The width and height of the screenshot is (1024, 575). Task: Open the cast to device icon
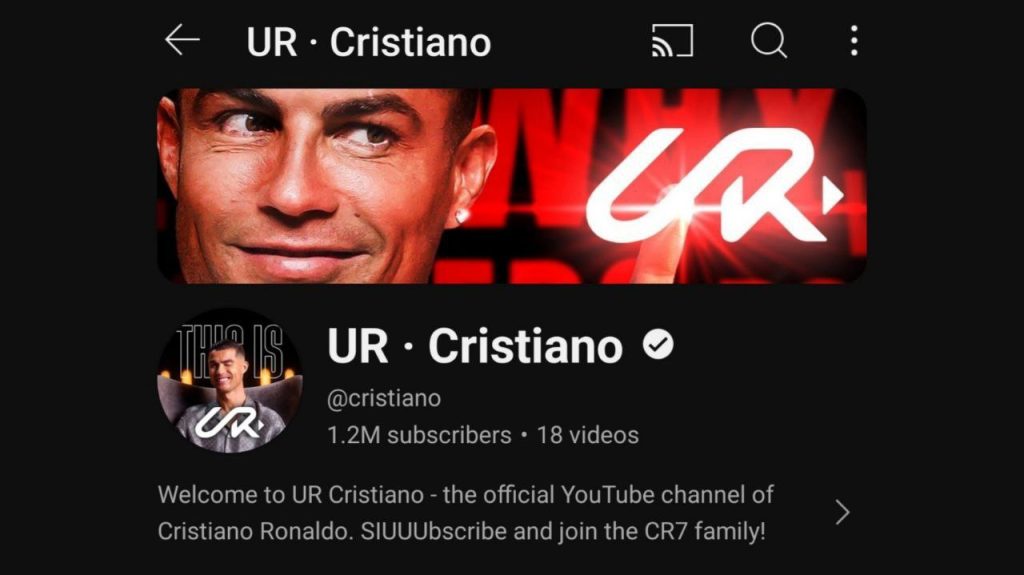[x=672, y=41]
